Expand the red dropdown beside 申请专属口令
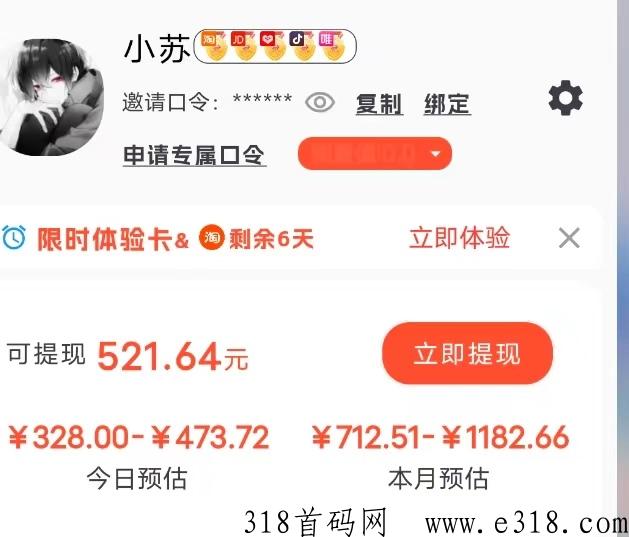Image resolution: width=629 pixels, height=537 pixels. [x=375, y=154]
